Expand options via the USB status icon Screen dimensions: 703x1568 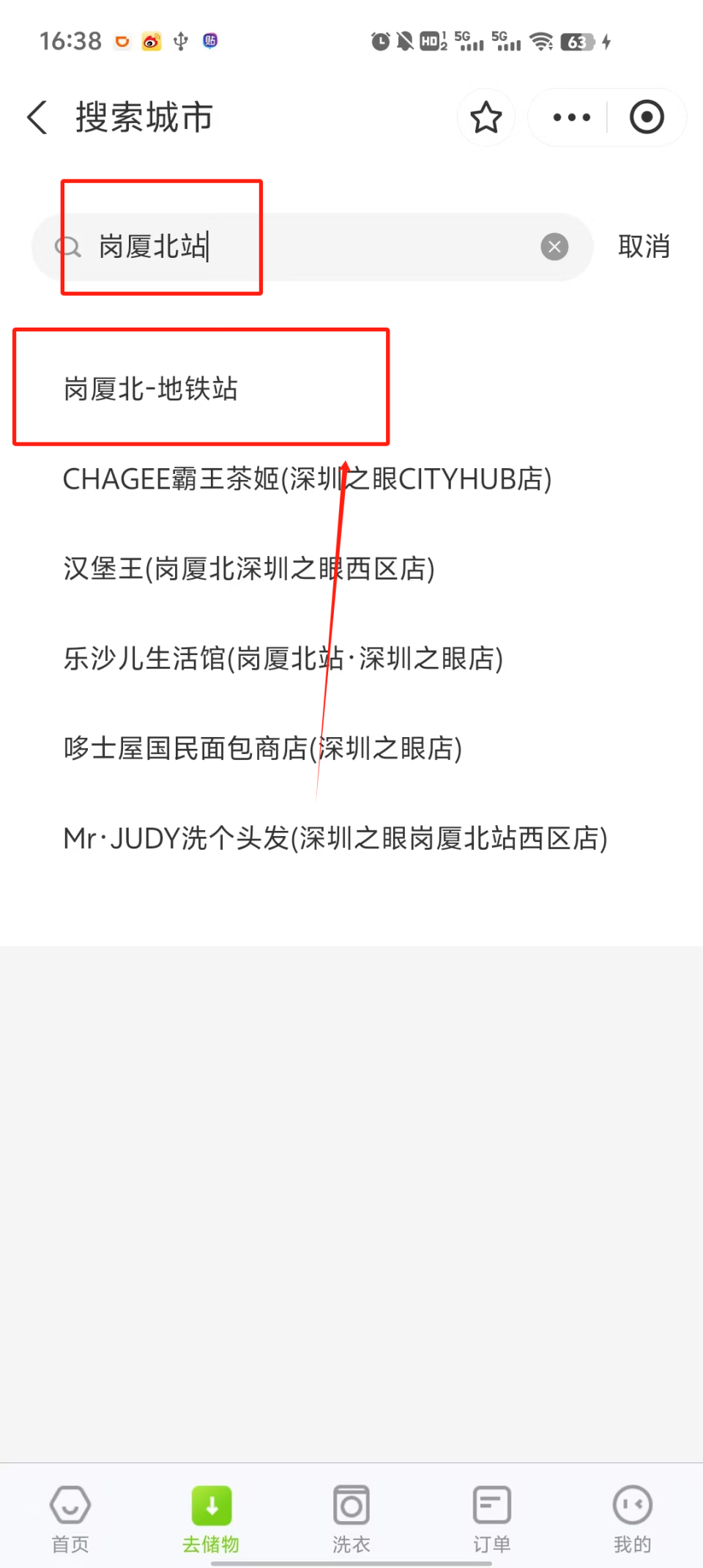pyautogui.click(x=180, y=40)
